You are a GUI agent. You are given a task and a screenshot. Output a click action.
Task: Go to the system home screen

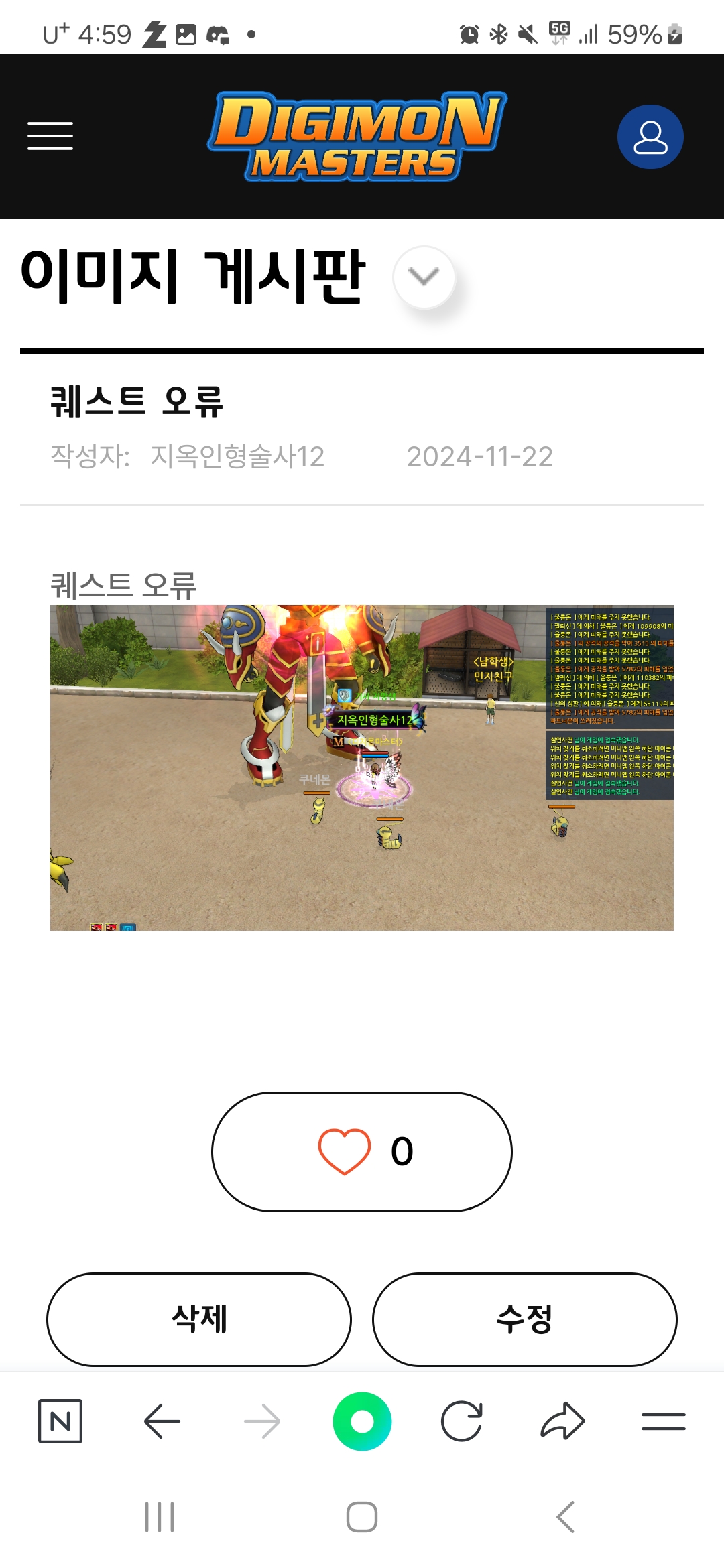[x=362, y=1517]
